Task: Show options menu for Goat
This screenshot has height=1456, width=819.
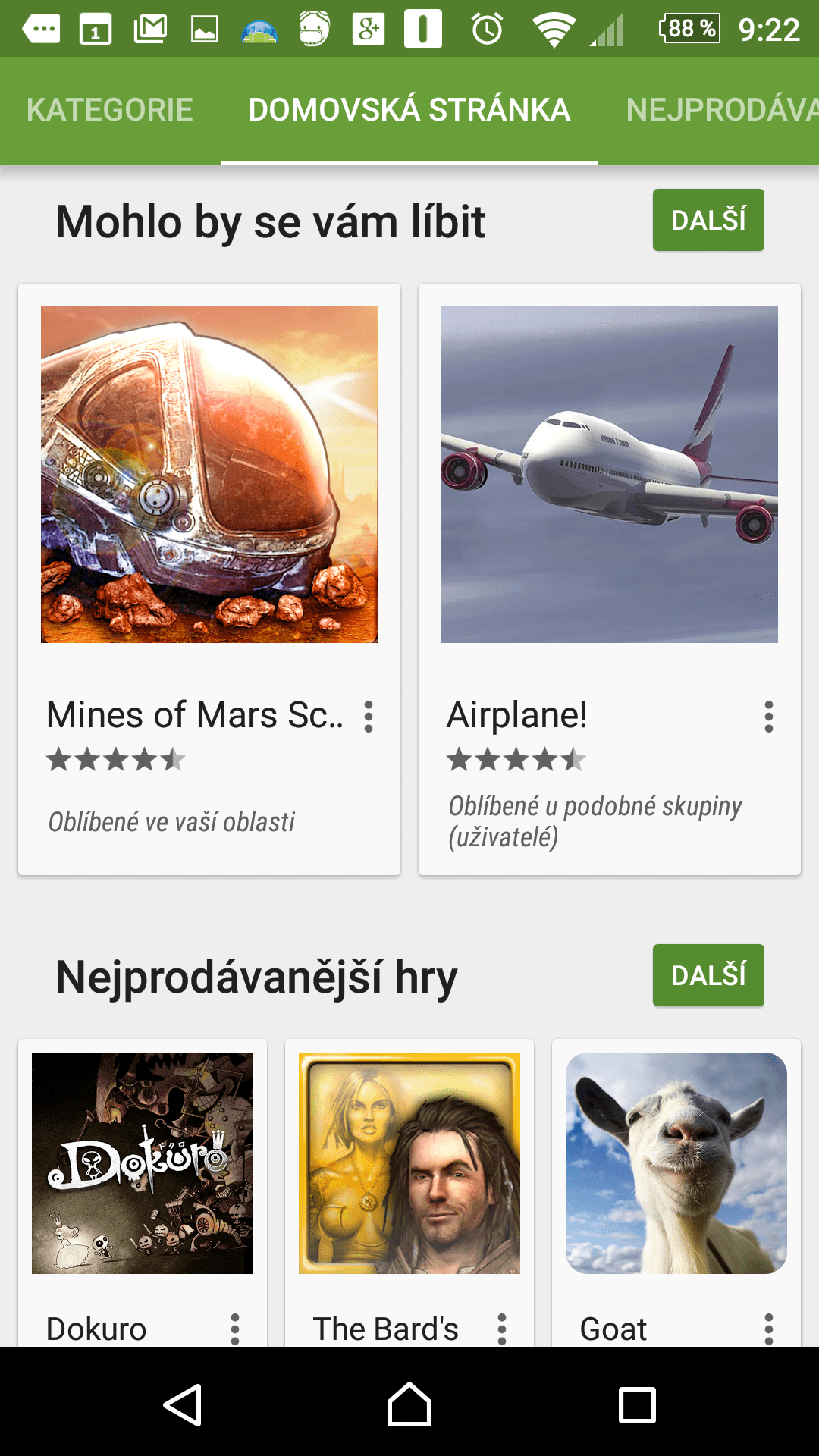Action: click(769, 1329)
